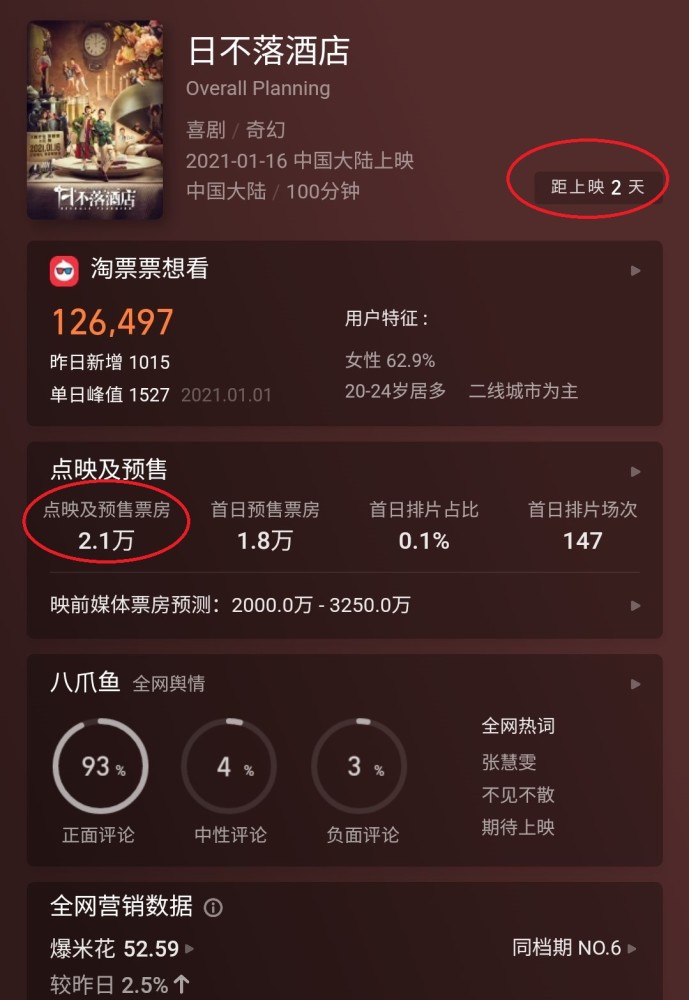This screenshot has height=1000, width=689.
Task: Open 映前媒体票房预测 details
Action: click(x=635, y=606)
